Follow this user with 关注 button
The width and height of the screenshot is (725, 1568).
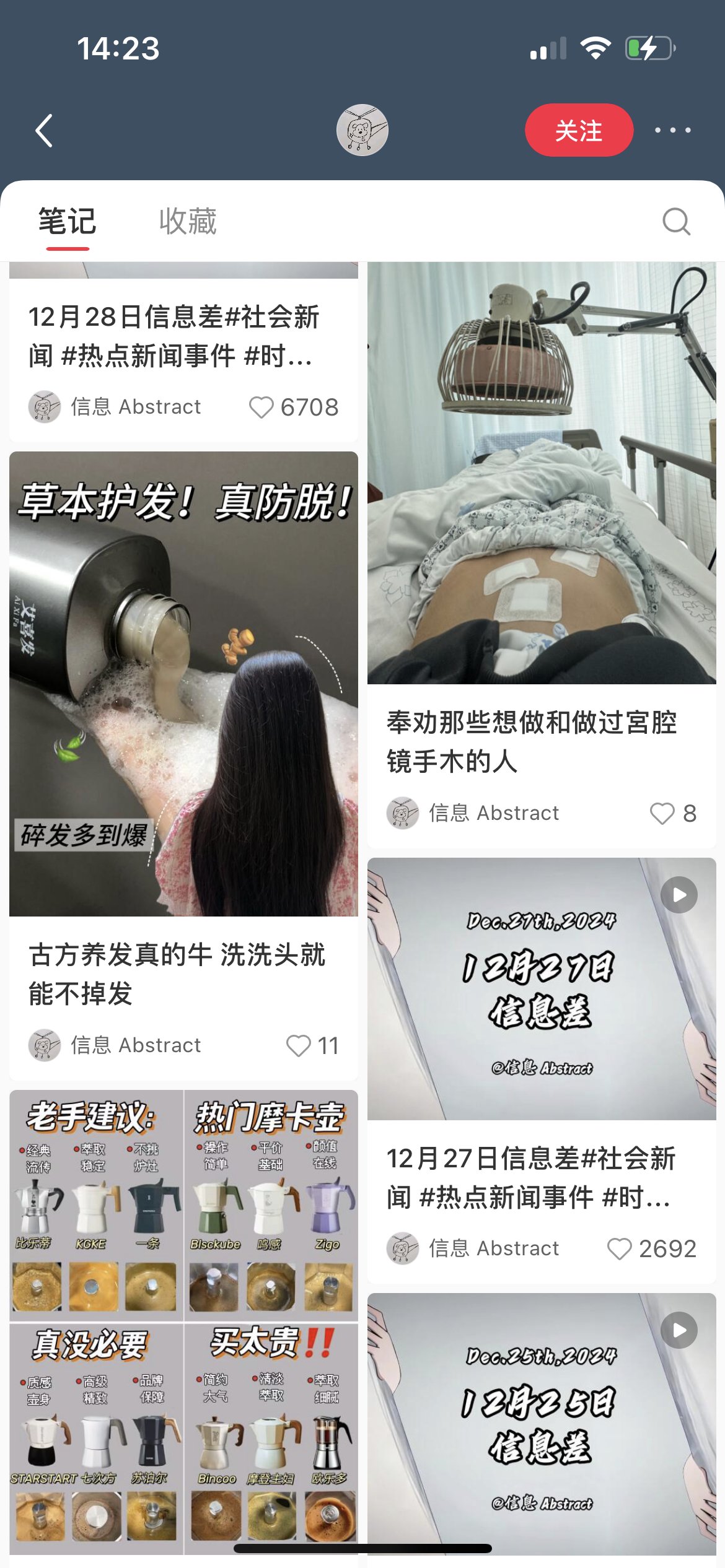pyautogui.click(x=578, y=131)
